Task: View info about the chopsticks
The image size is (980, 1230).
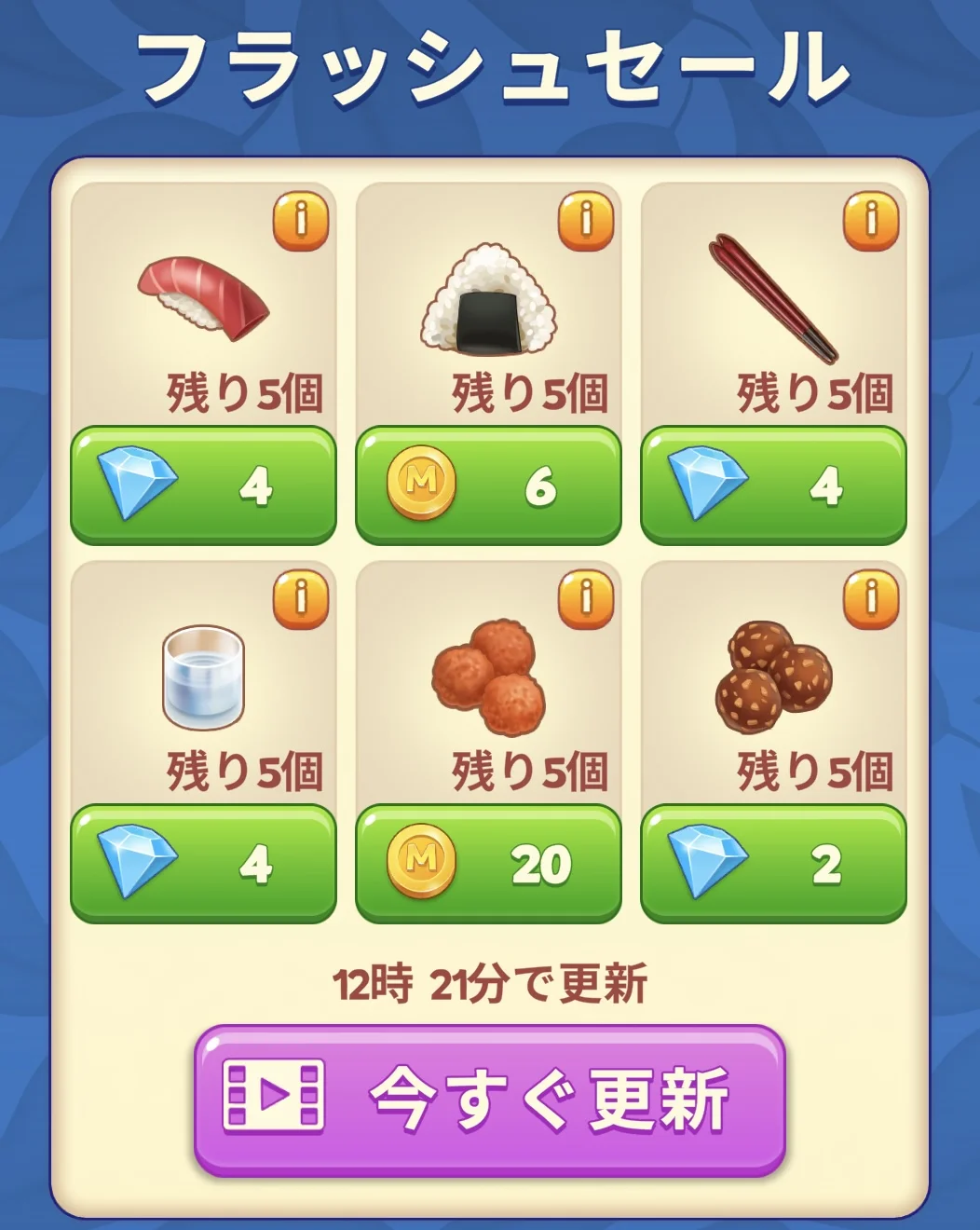Action: (871, 222)
